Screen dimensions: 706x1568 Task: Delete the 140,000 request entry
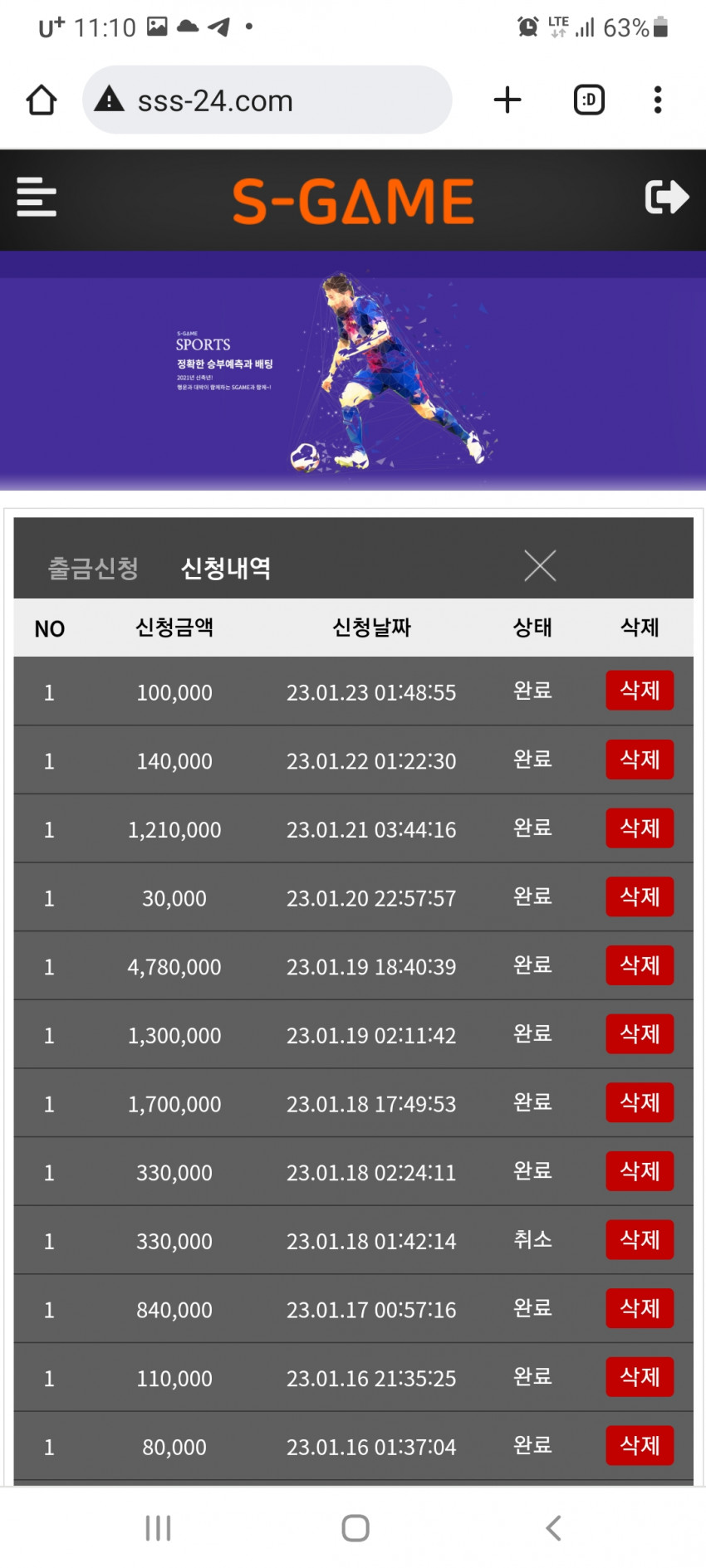click(x=640, y=760)
